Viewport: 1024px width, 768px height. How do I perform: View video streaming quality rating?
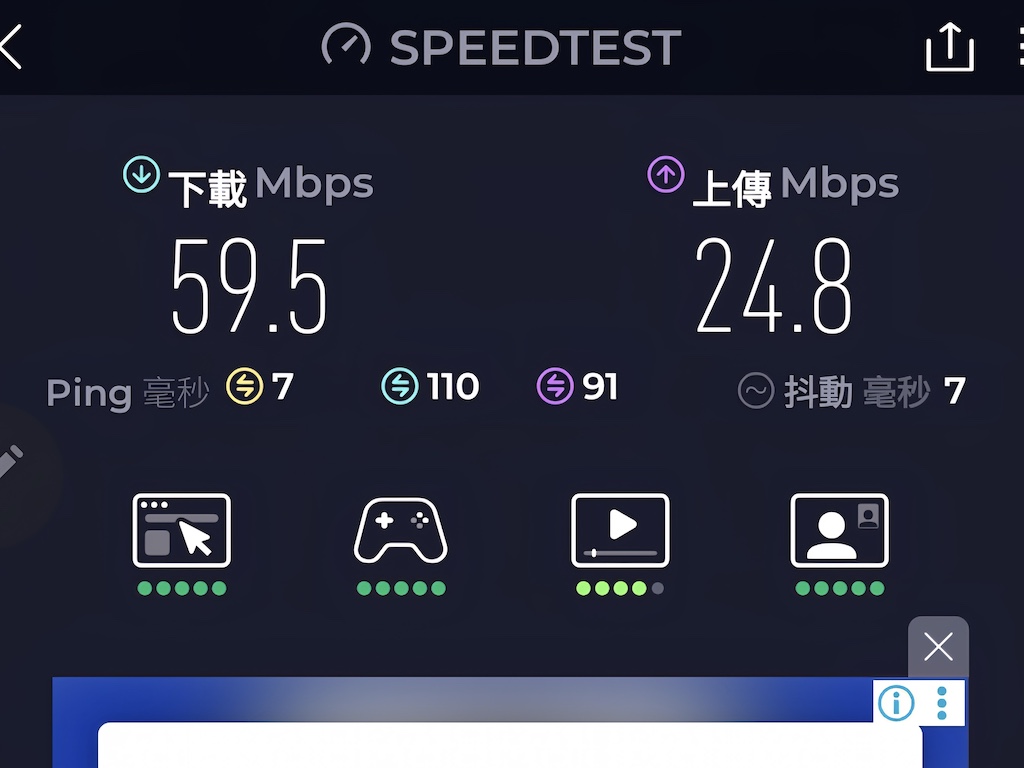(620, 531)
